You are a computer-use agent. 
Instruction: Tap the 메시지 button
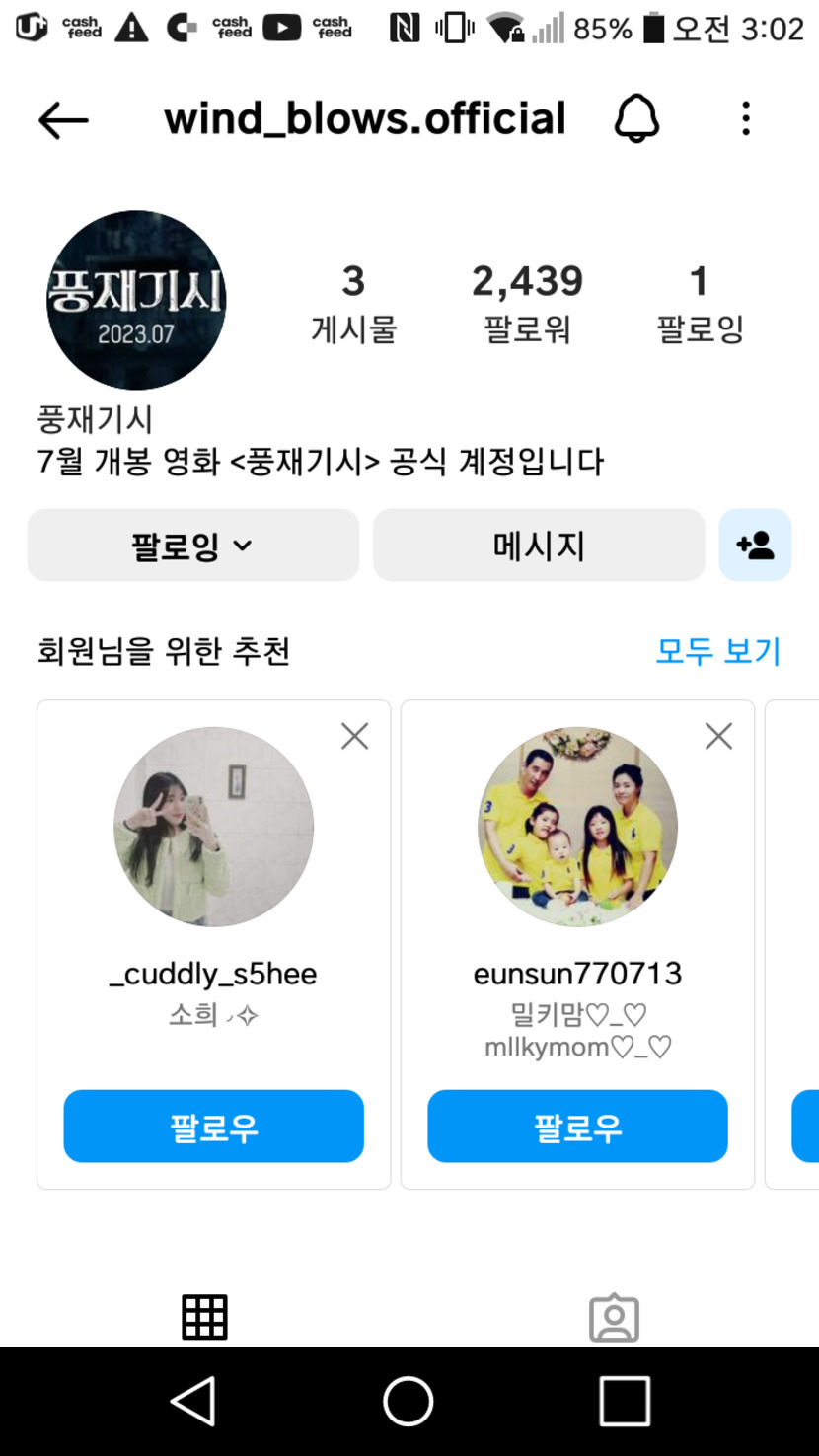coord(539,546)
